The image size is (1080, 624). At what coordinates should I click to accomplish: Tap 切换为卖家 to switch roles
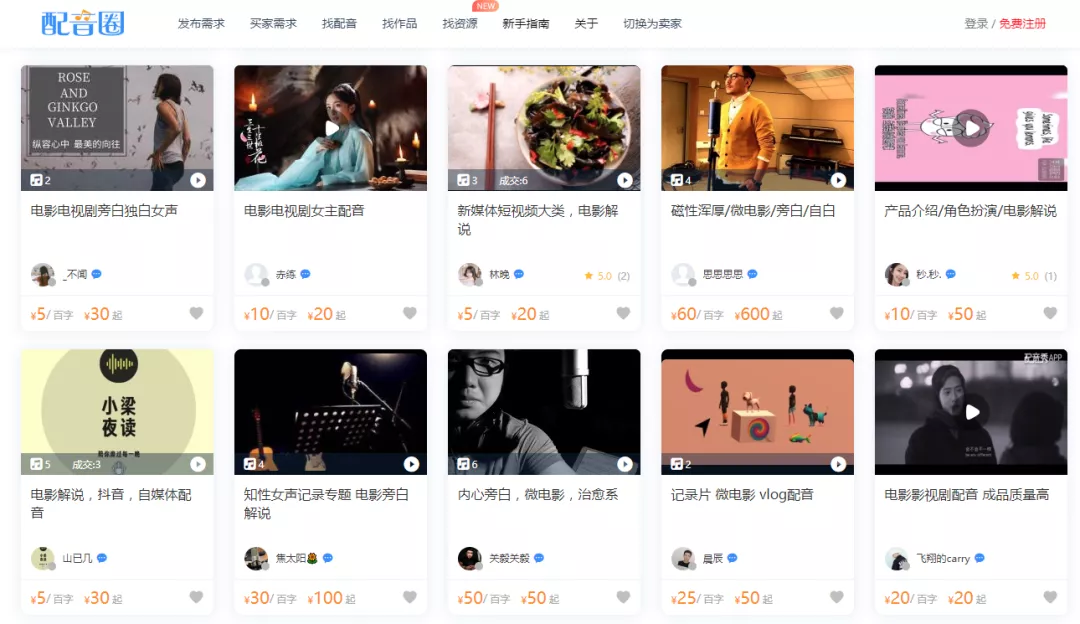pyautogui.click(x=652, y=23)
